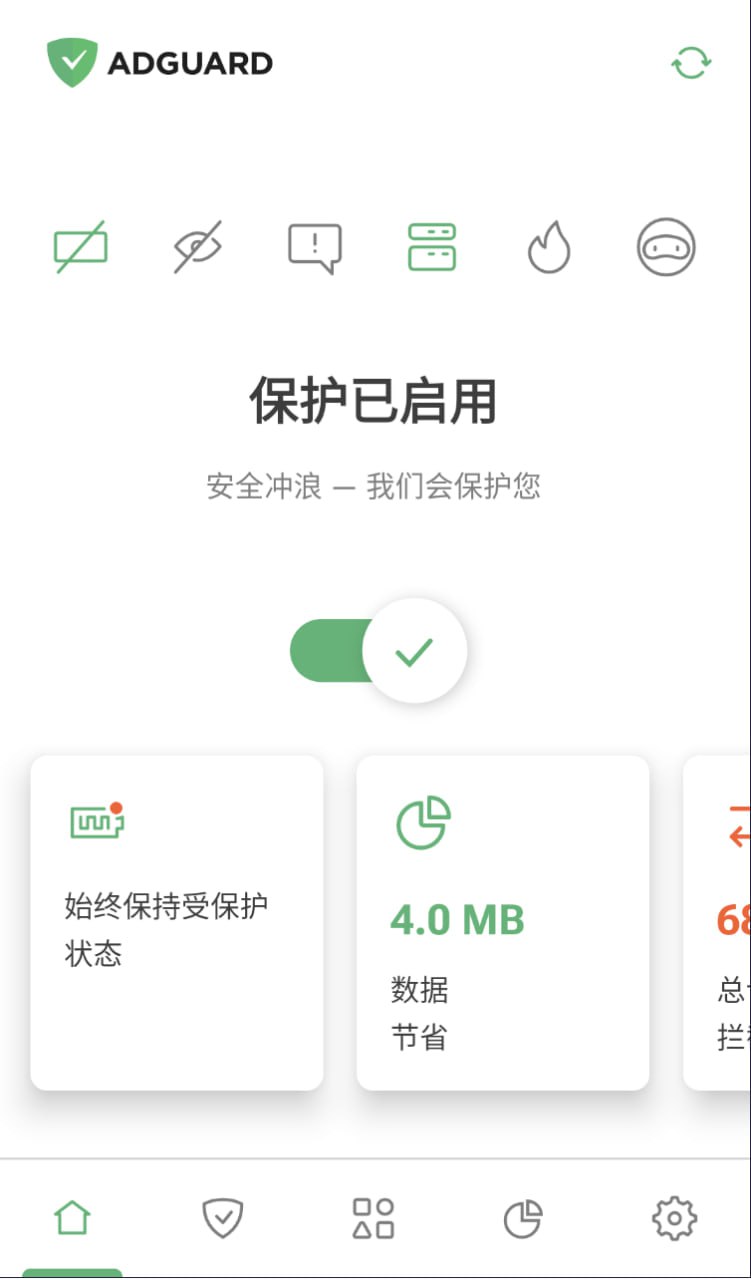Open the 始终保持受保护状态 card

(x=177, y=920)
